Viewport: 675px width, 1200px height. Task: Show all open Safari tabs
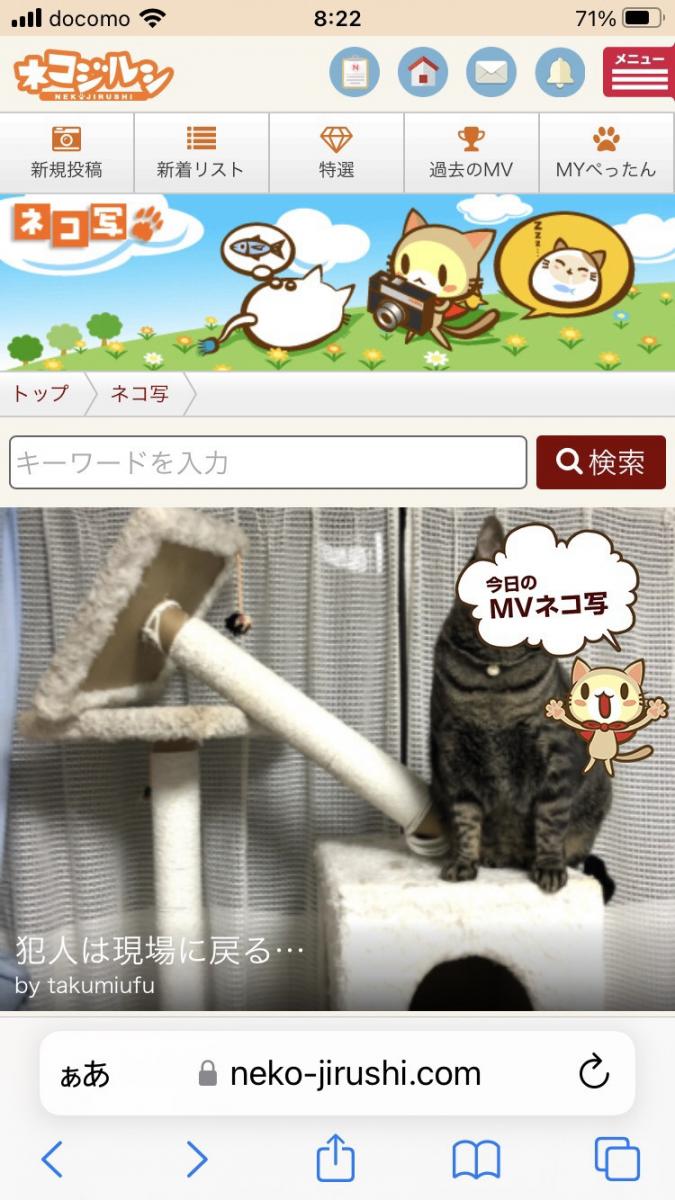[x=617, y=1160]
